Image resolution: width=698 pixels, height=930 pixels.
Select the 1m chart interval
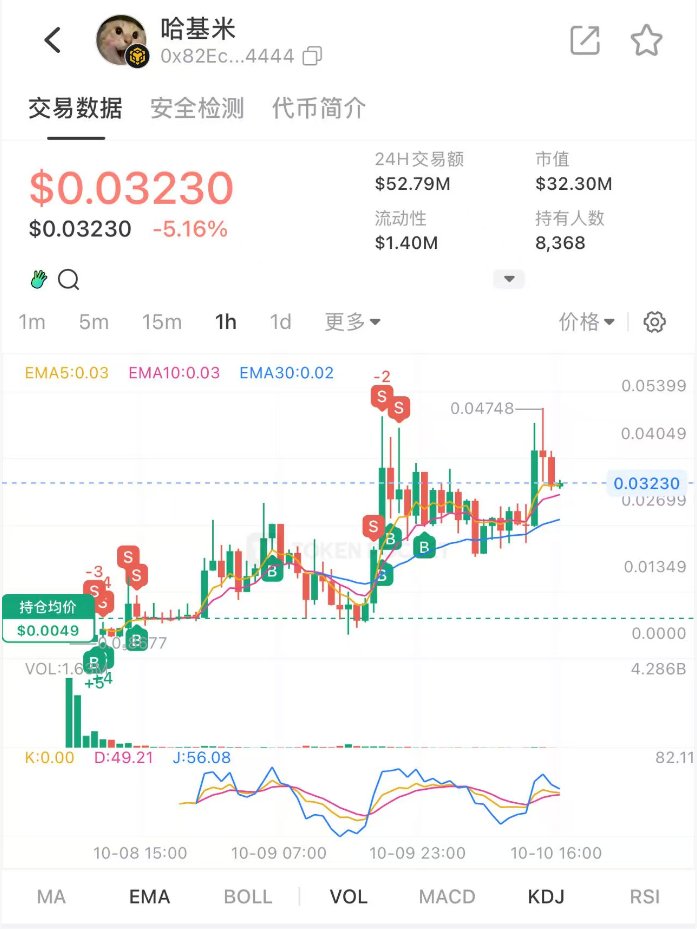32,322
